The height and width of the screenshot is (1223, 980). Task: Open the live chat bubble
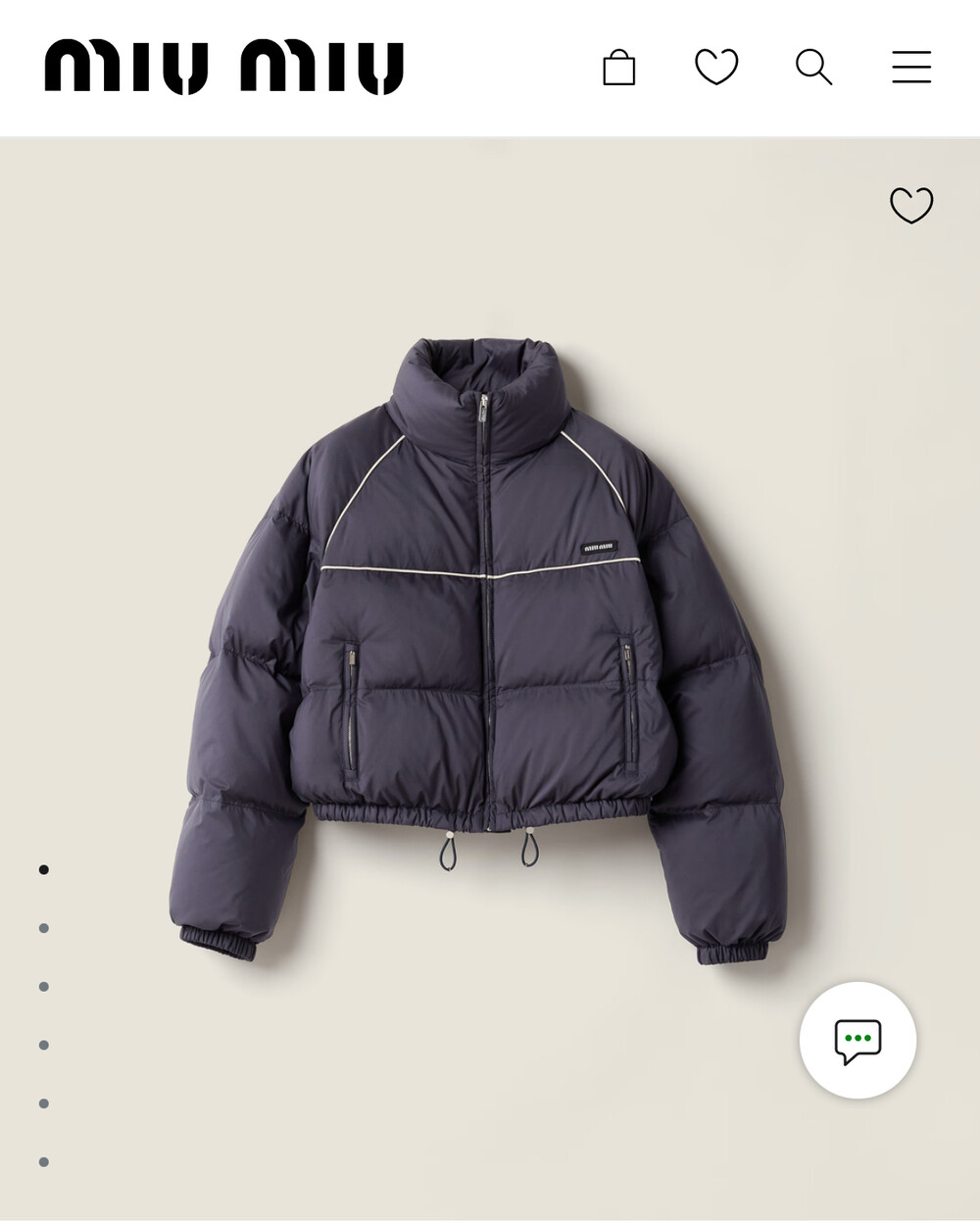(x=857, y=1041)
